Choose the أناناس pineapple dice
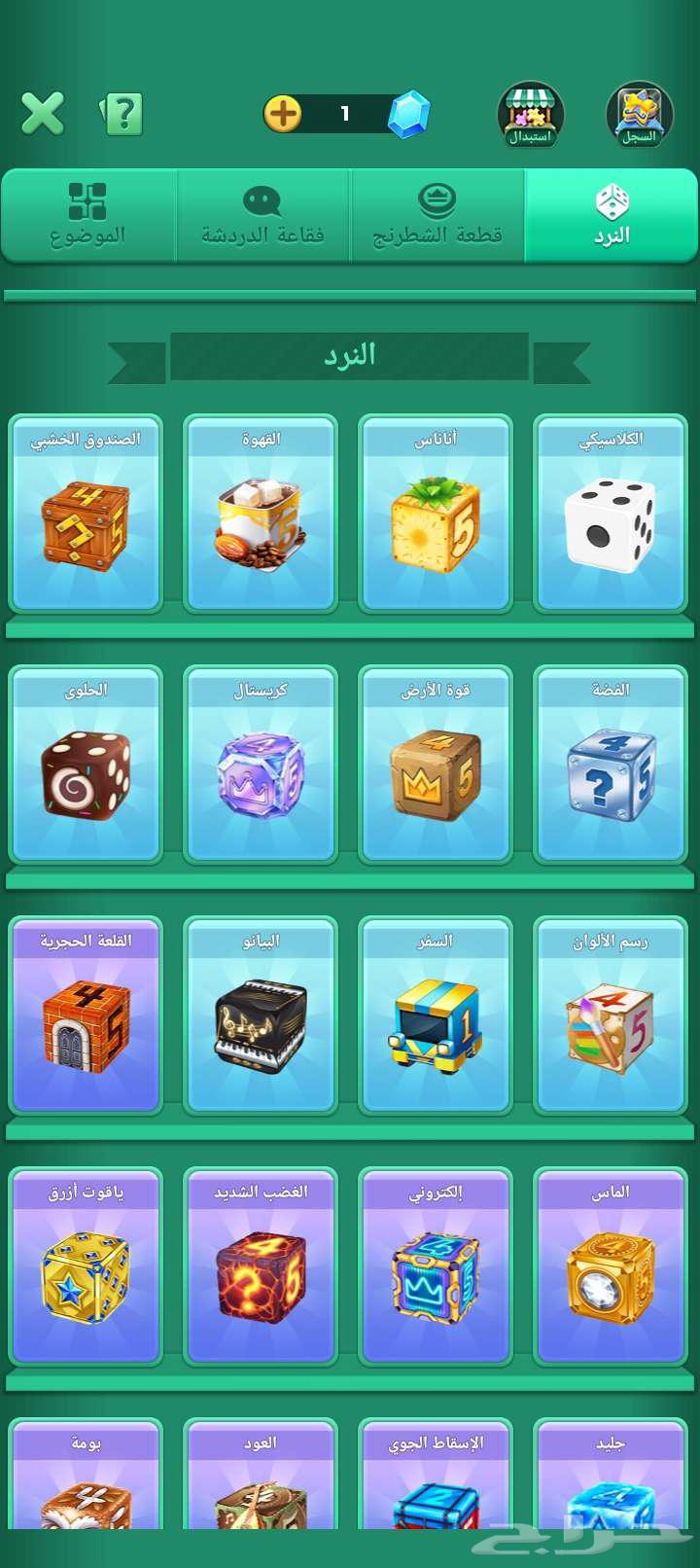 (436, 514)
